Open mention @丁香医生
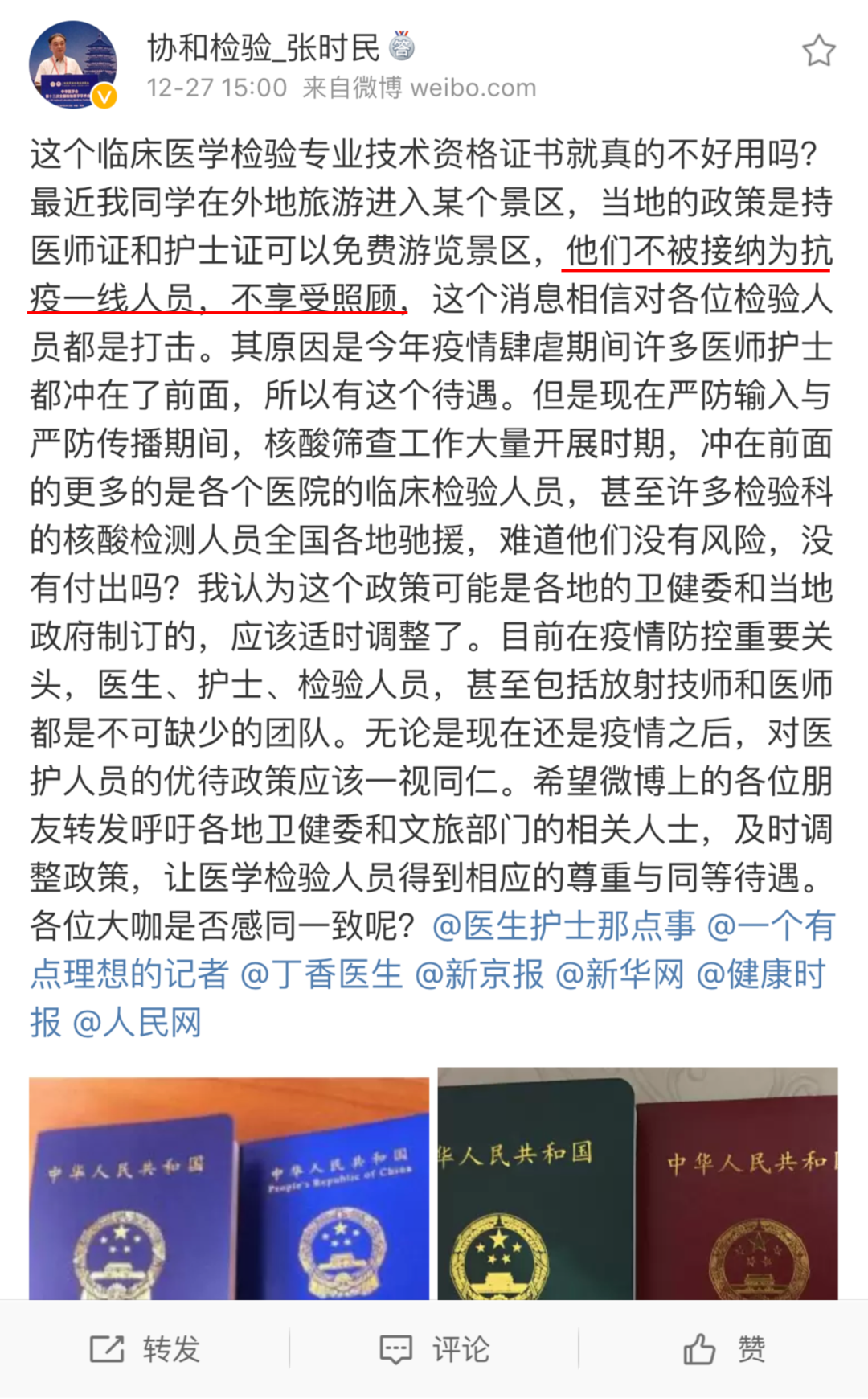 click(321, 974)
